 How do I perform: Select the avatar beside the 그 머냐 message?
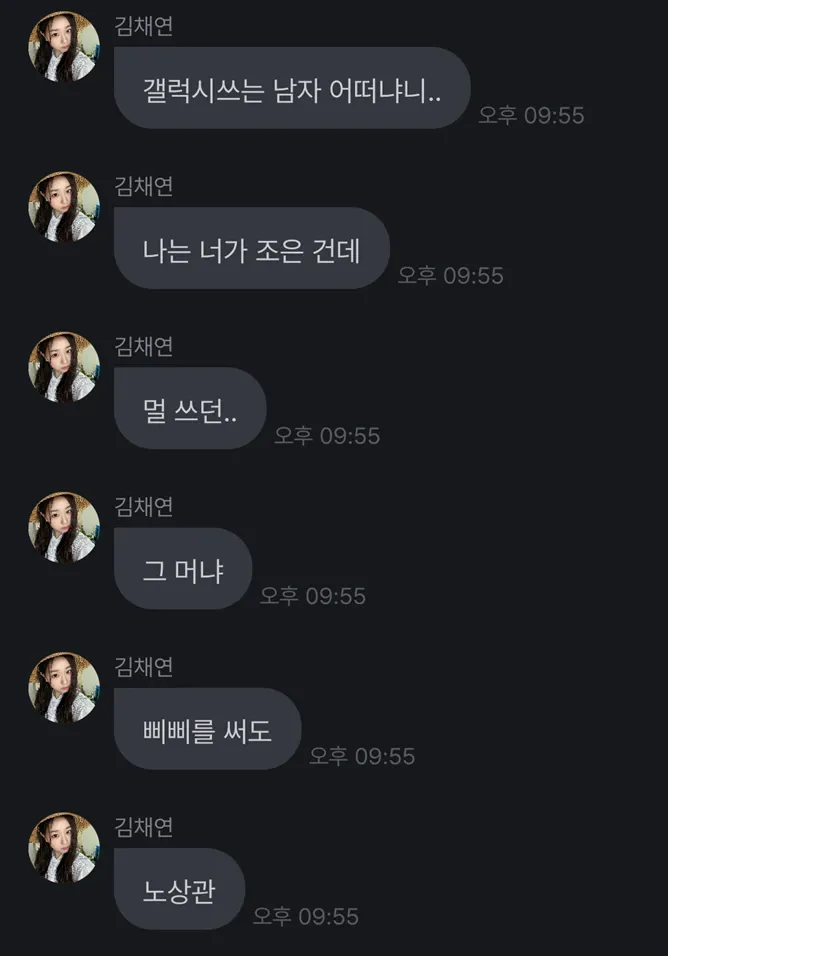[x=63, y=527]
